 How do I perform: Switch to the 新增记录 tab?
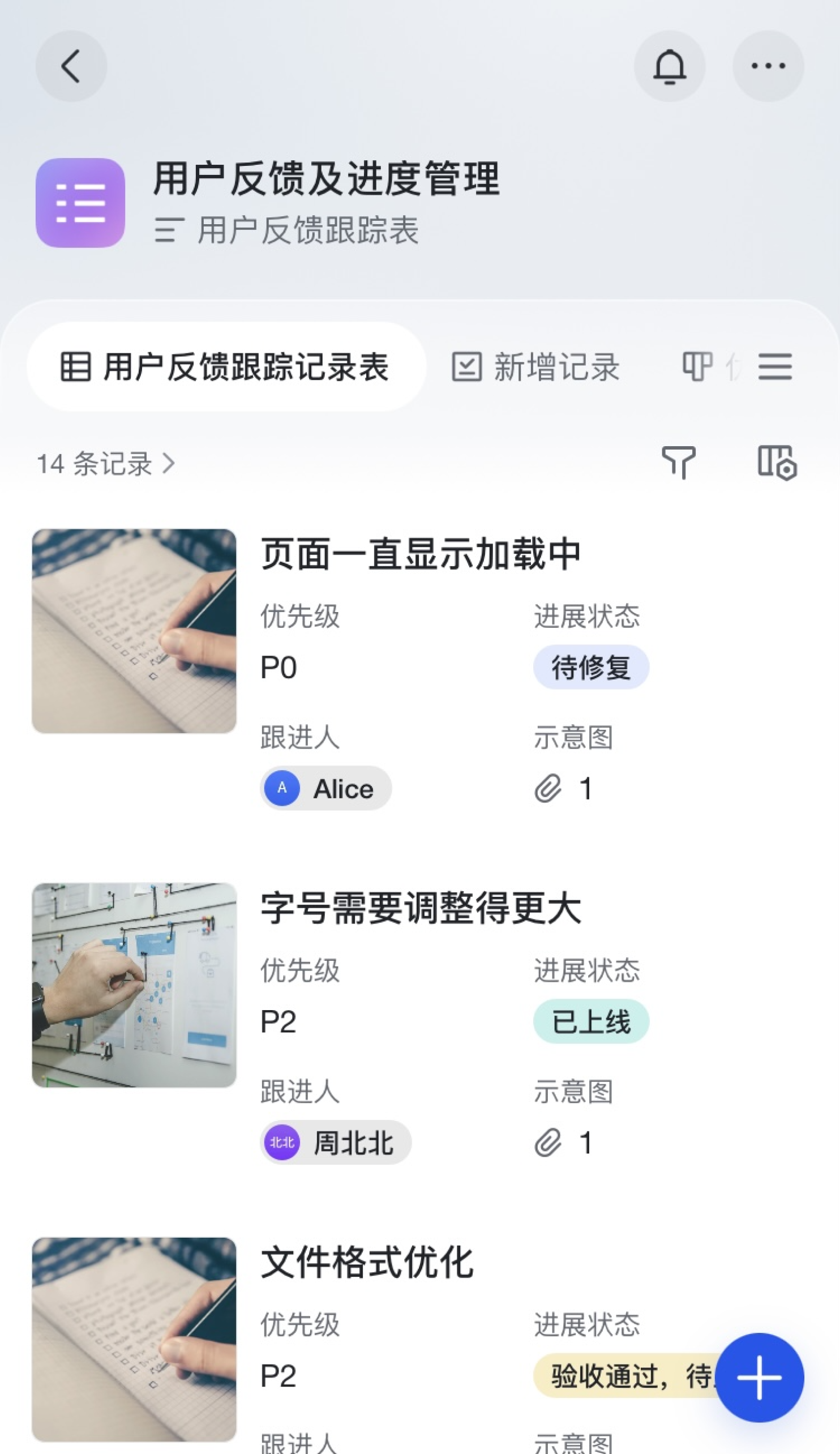(535, 367)
